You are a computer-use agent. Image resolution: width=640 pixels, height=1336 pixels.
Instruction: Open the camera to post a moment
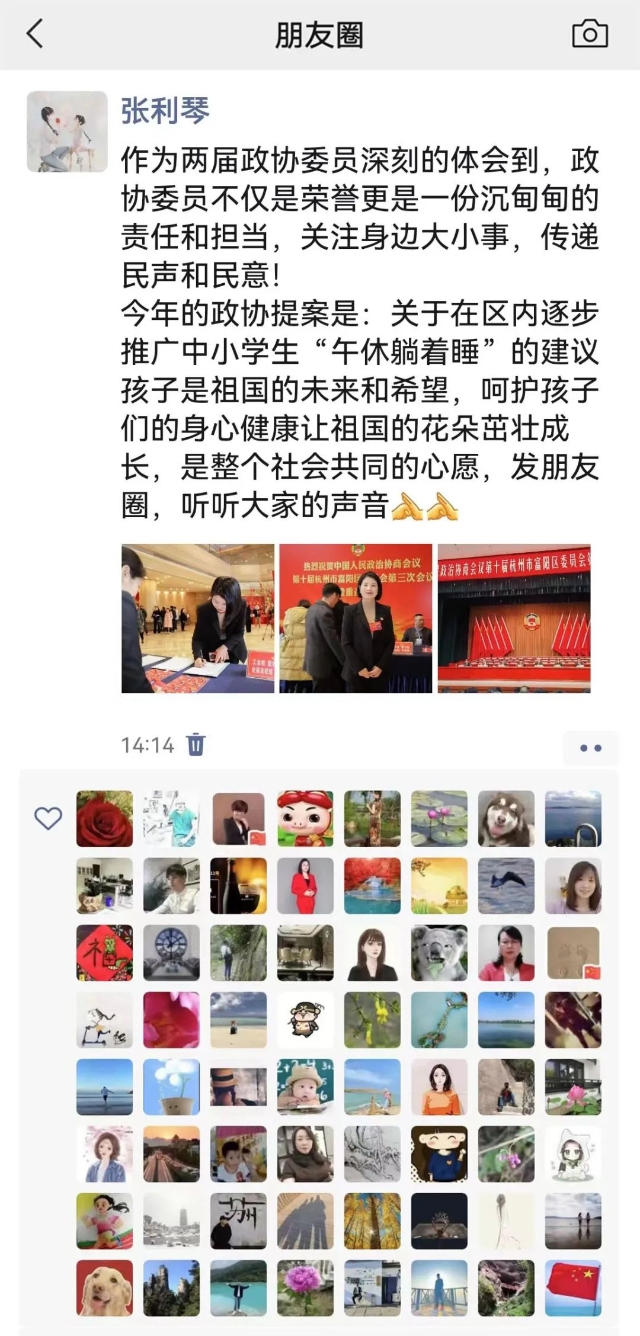tap(589, 34)
